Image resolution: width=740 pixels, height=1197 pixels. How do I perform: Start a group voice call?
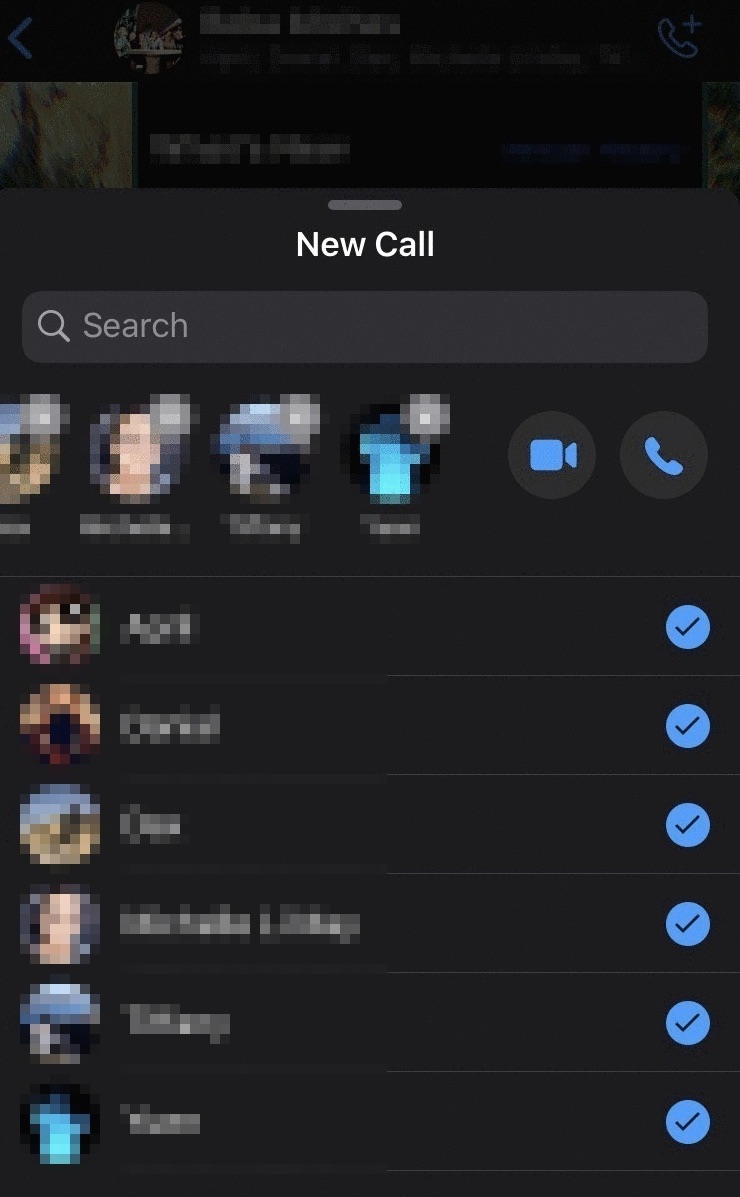(x=663, y=456)
